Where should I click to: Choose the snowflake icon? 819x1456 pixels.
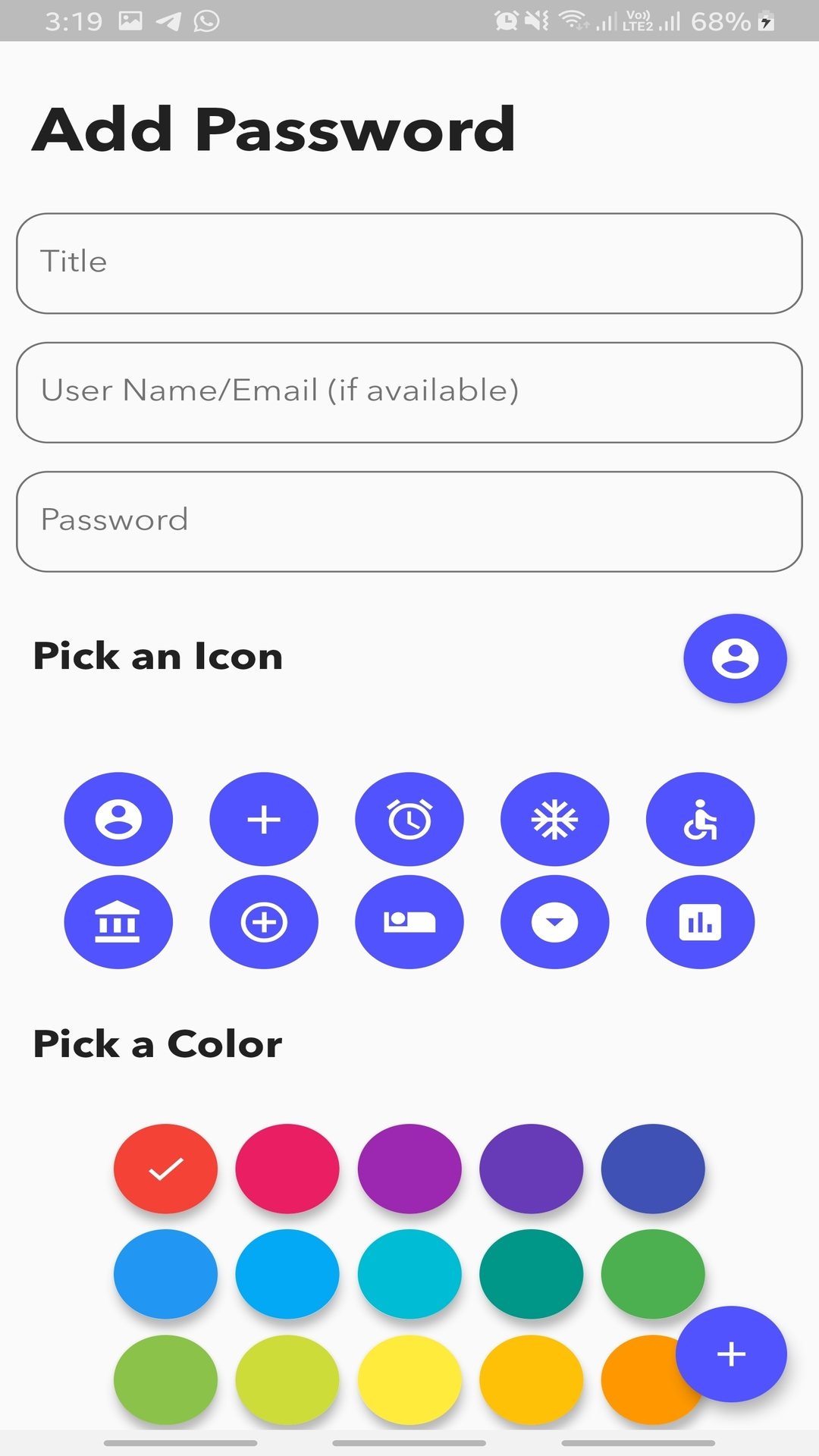coord(555,819)
